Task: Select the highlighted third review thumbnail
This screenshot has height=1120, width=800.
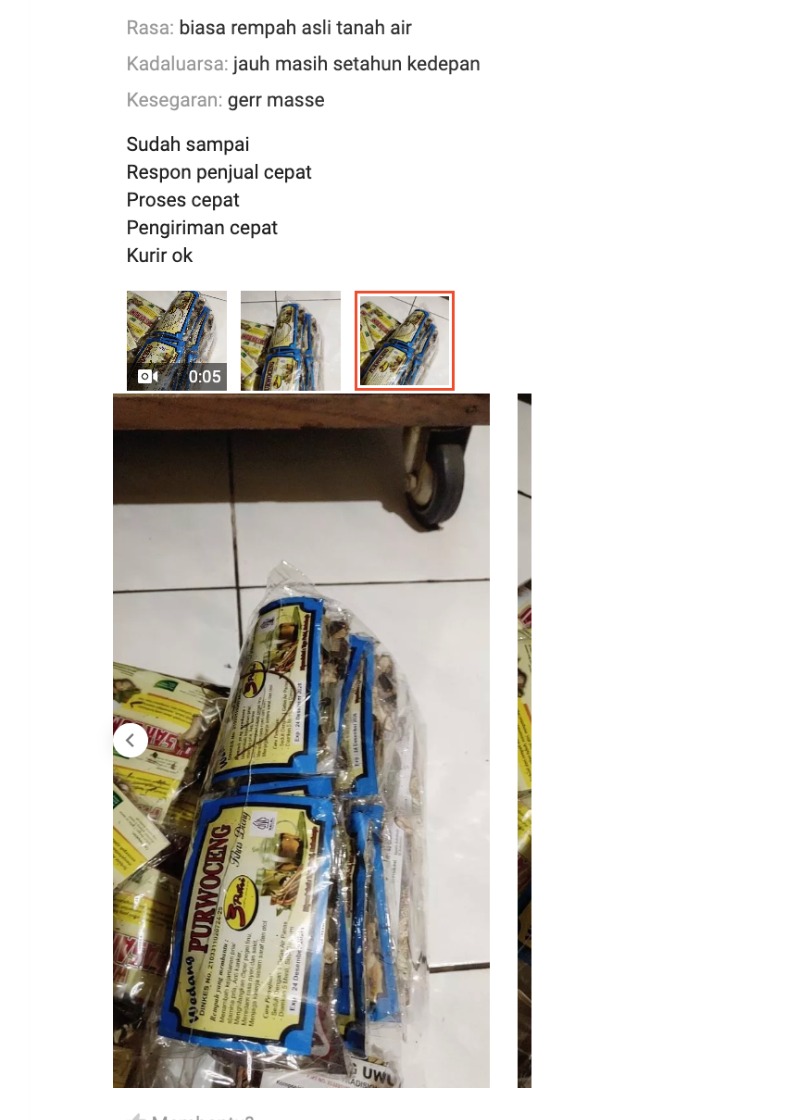Action: pos(404,340)
